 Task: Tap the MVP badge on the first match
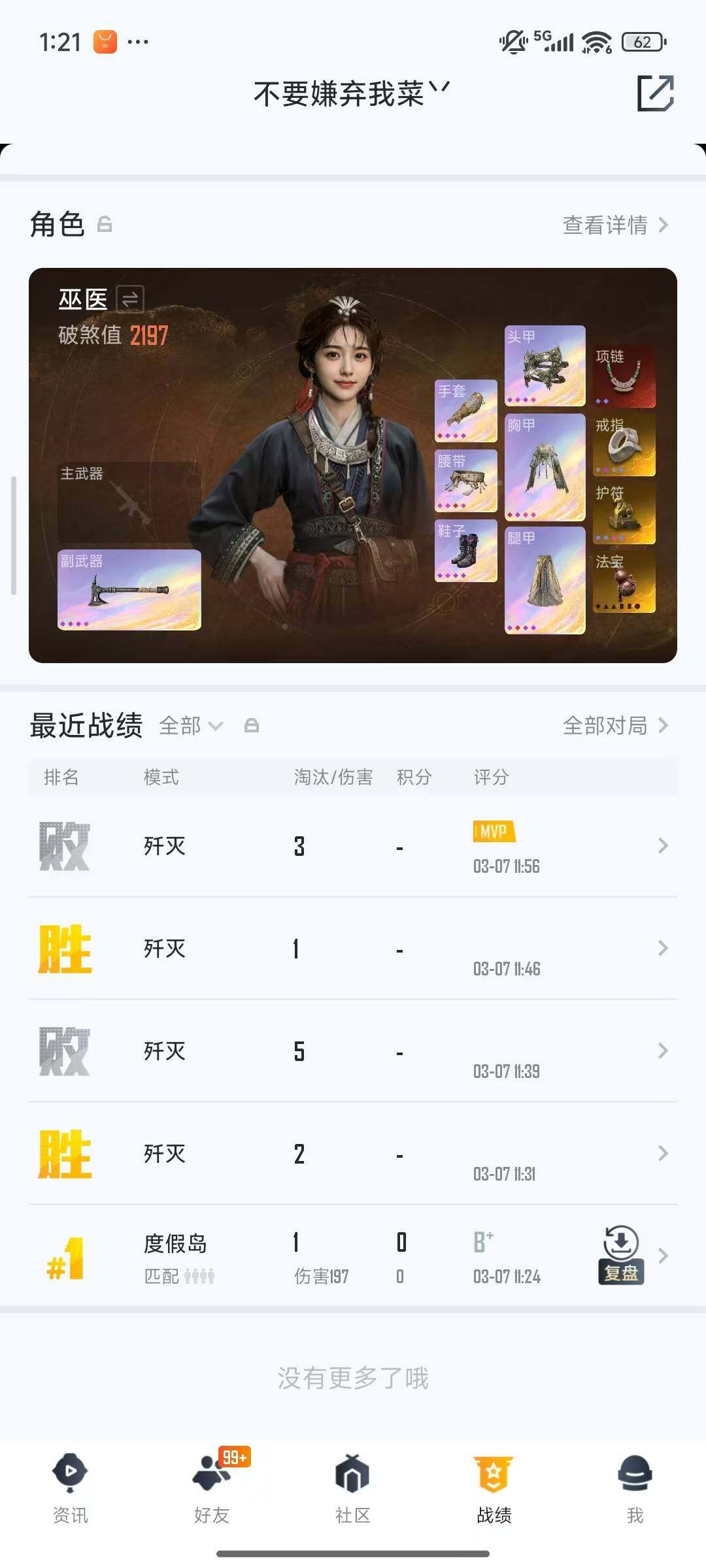pyautogui.click(x=496, y=830)
